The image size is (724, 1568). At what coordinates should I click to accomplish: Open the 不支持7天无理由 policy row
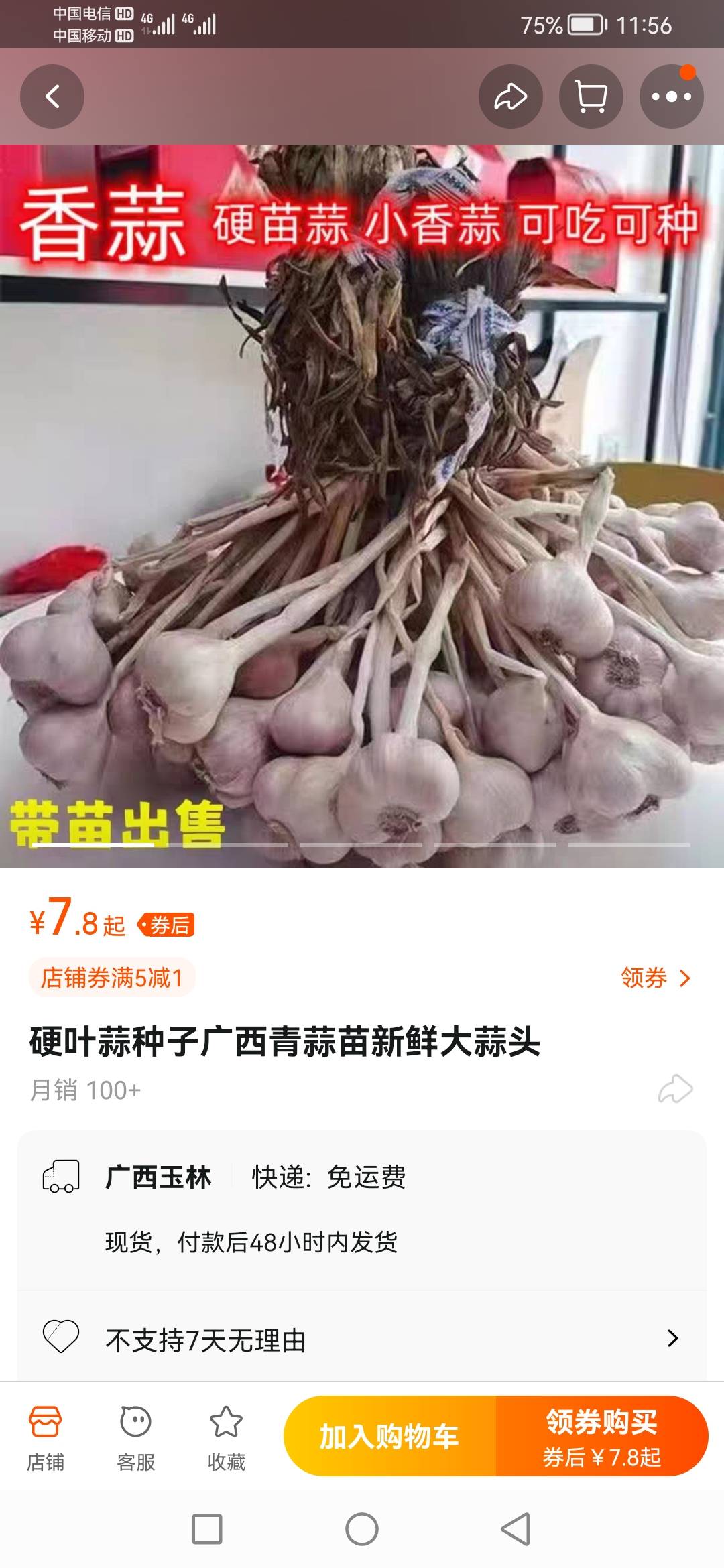pos(362,1340)
